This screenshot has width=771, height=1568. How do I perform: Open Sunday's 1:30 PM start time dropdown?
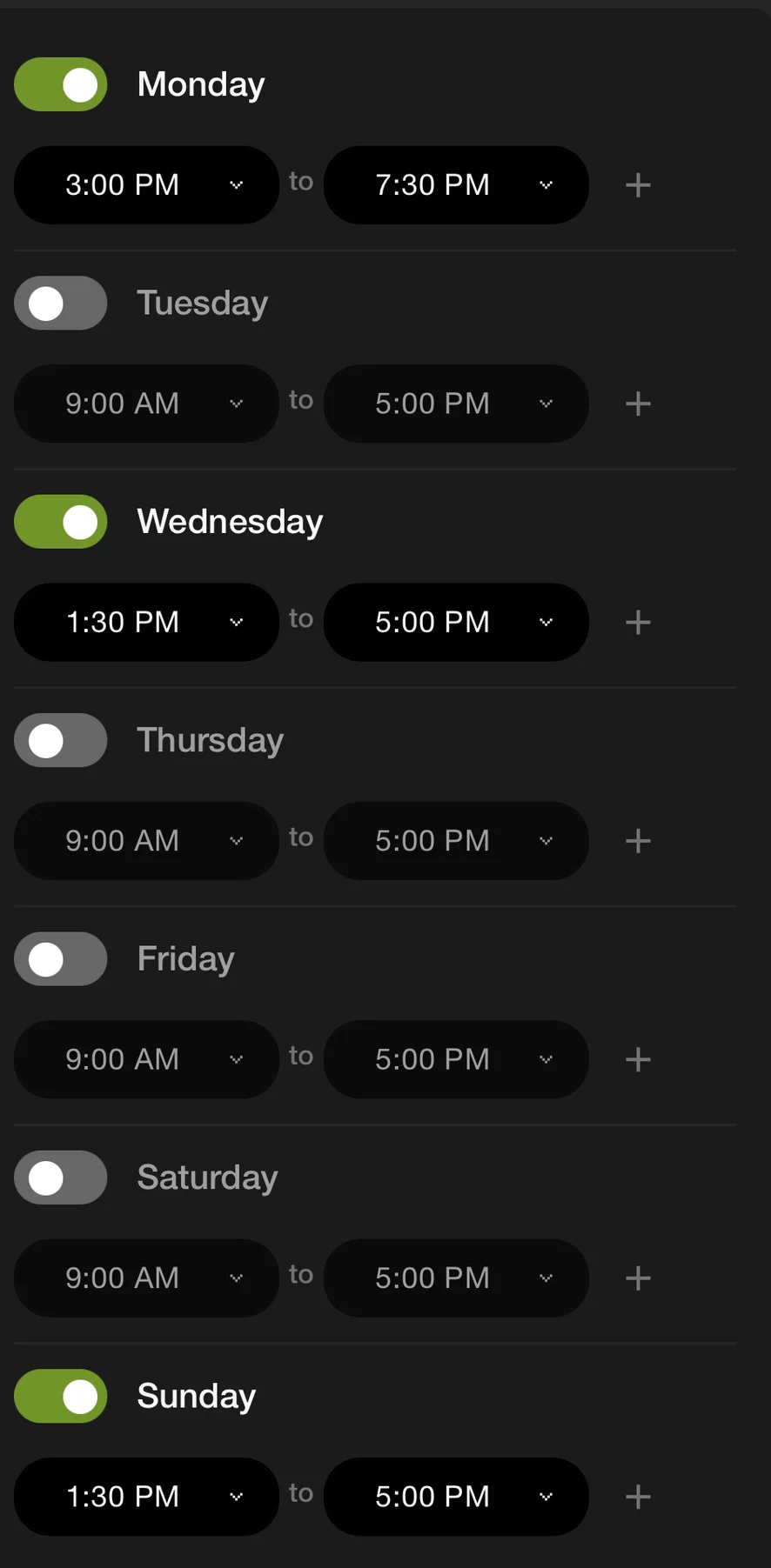[146, 1497]
